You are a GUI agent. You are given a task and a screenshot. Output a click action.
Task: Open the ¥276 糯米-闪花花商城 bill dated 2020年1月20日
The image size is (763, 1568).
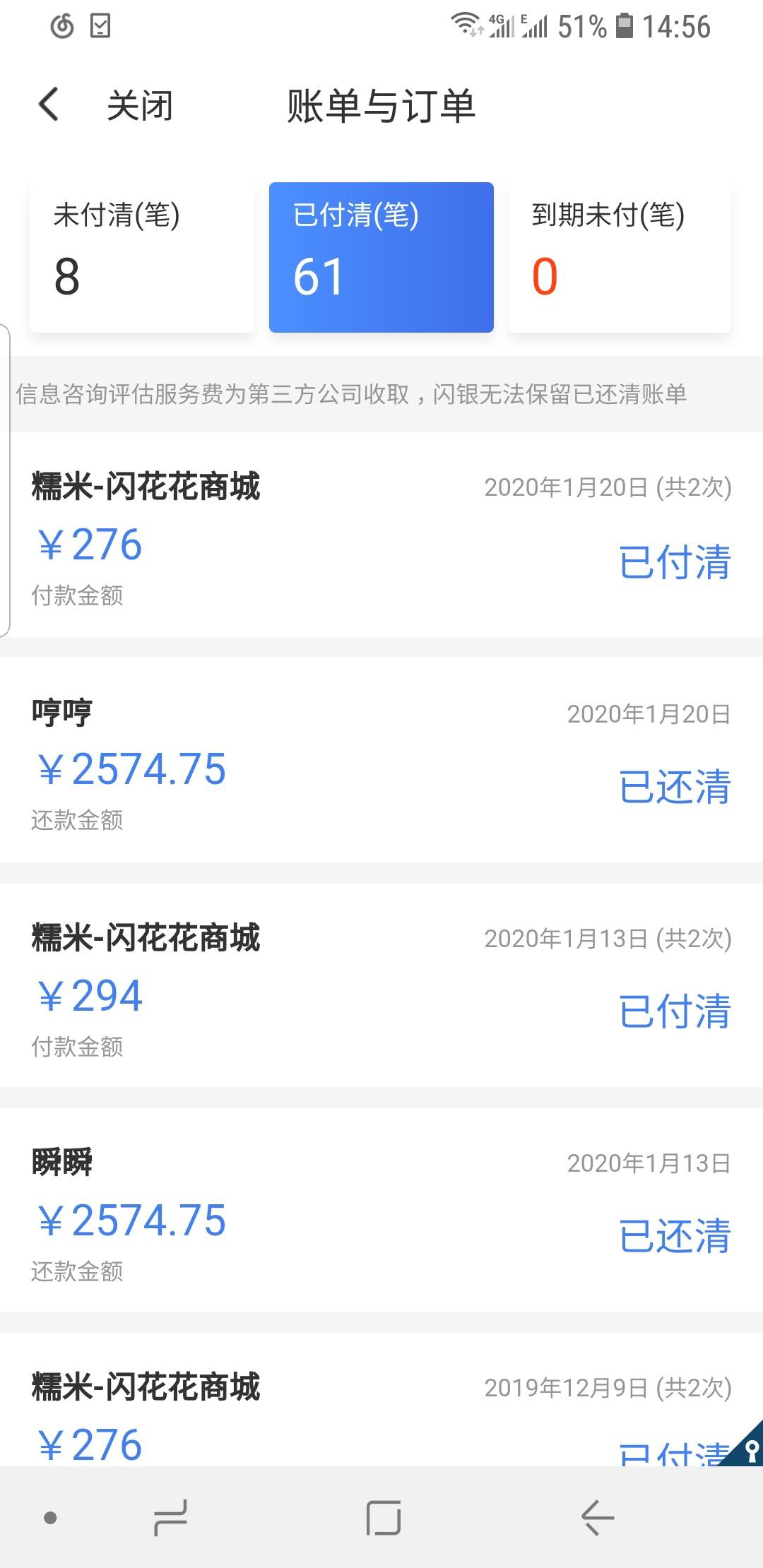[381, 535]
